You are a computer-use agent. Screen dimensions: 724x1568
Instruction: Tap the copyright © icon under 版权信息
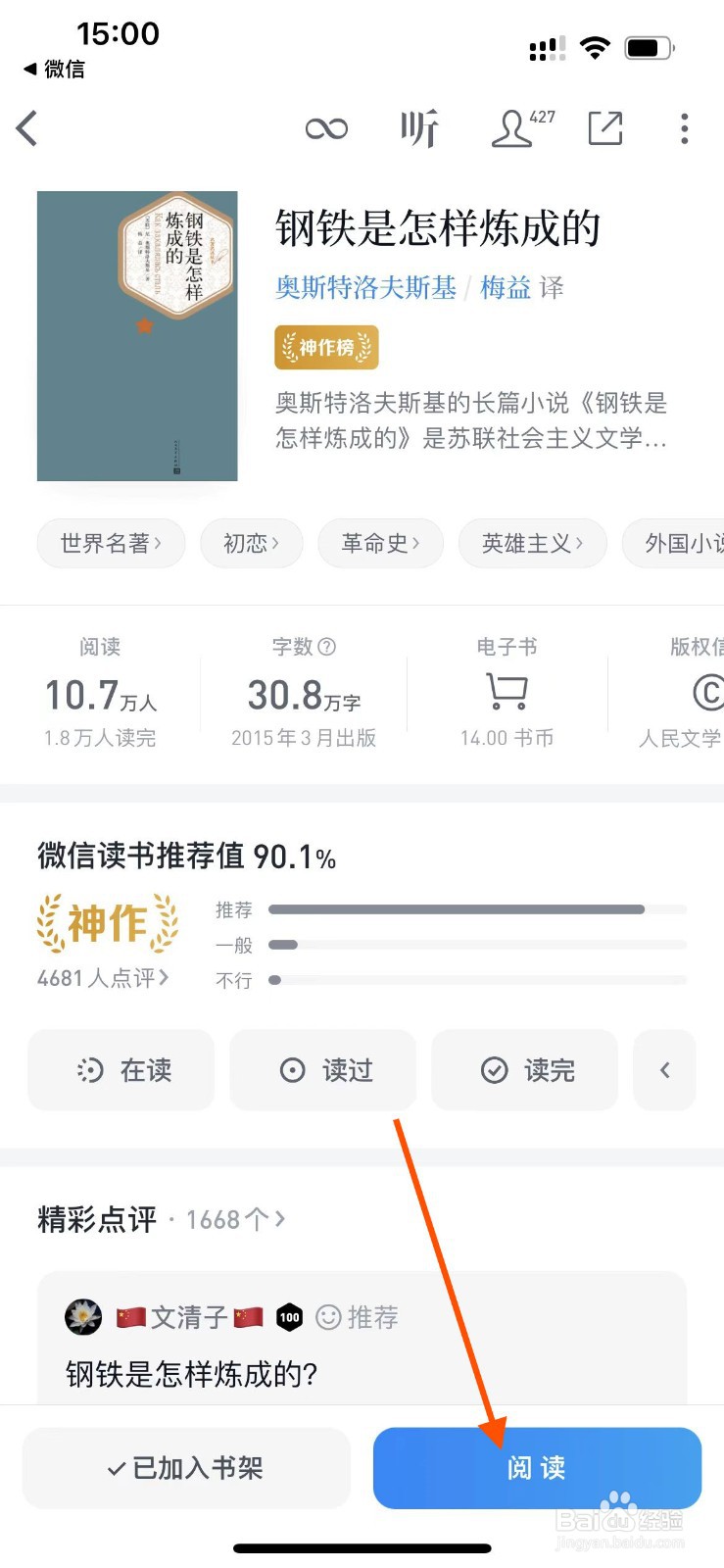pyautogui.click(x=708, y=694)
